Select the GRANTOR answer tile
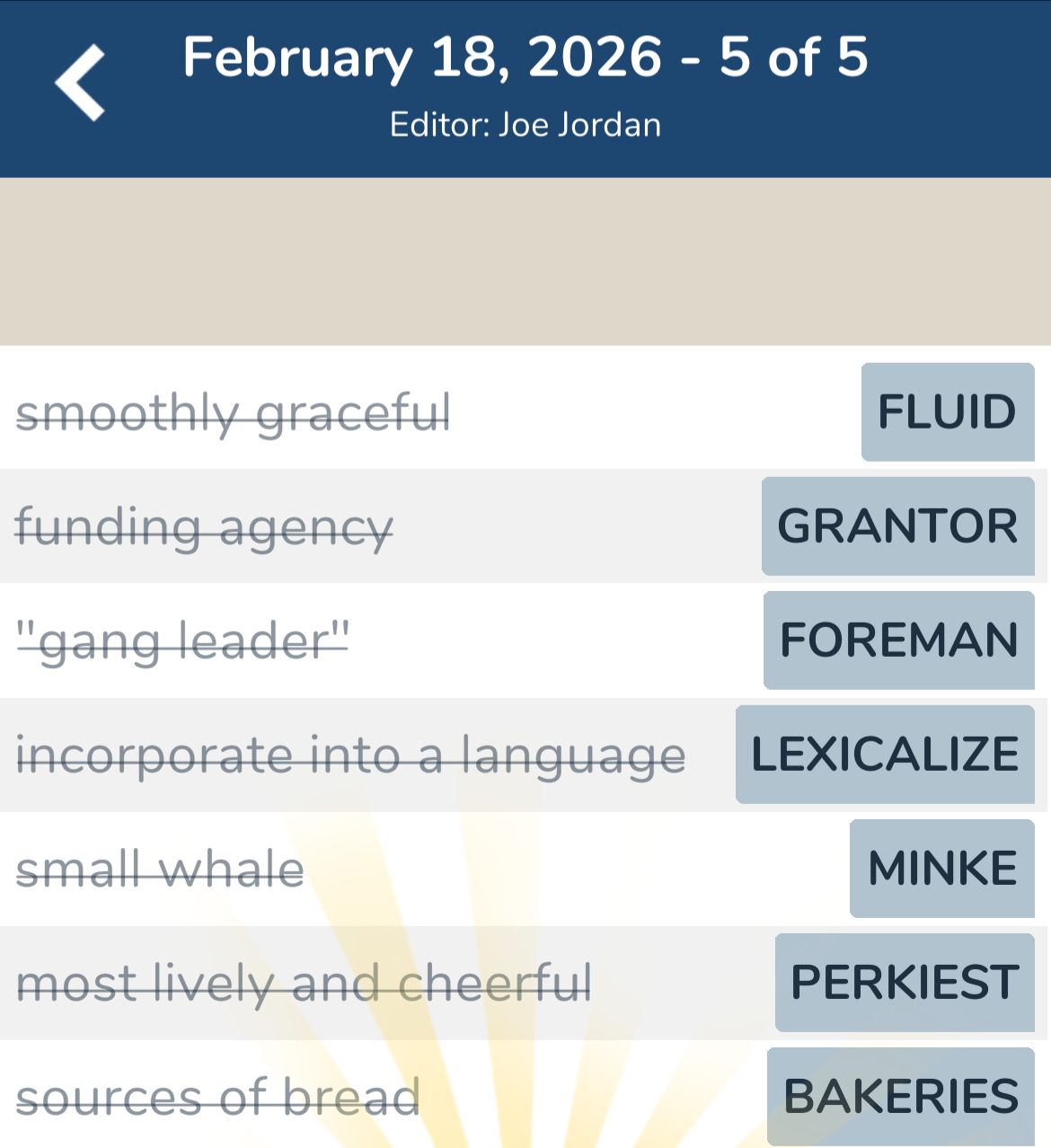The image size is (1051, 1148). click(x=896, y=525)
